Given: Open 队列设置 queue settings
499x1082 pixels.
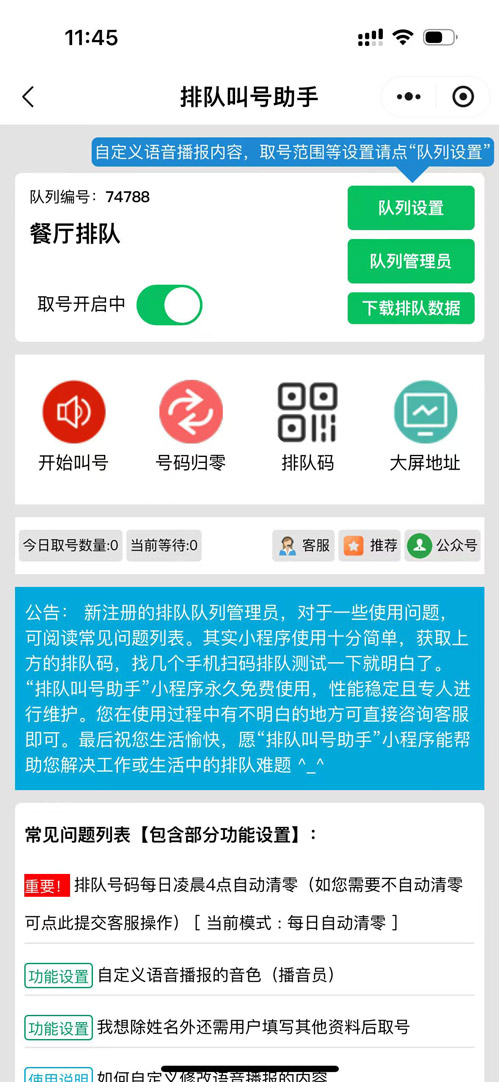Looking at the screenshot, I should (411, 208).
